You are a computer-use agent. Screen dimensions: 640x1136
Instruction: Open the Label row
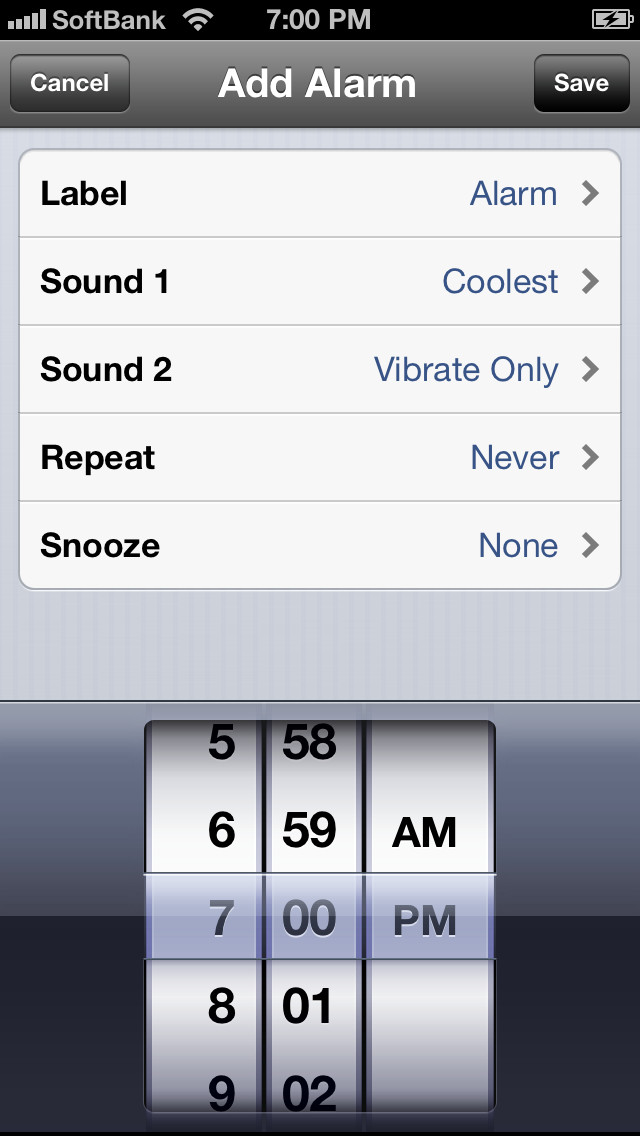coord(320,193)
